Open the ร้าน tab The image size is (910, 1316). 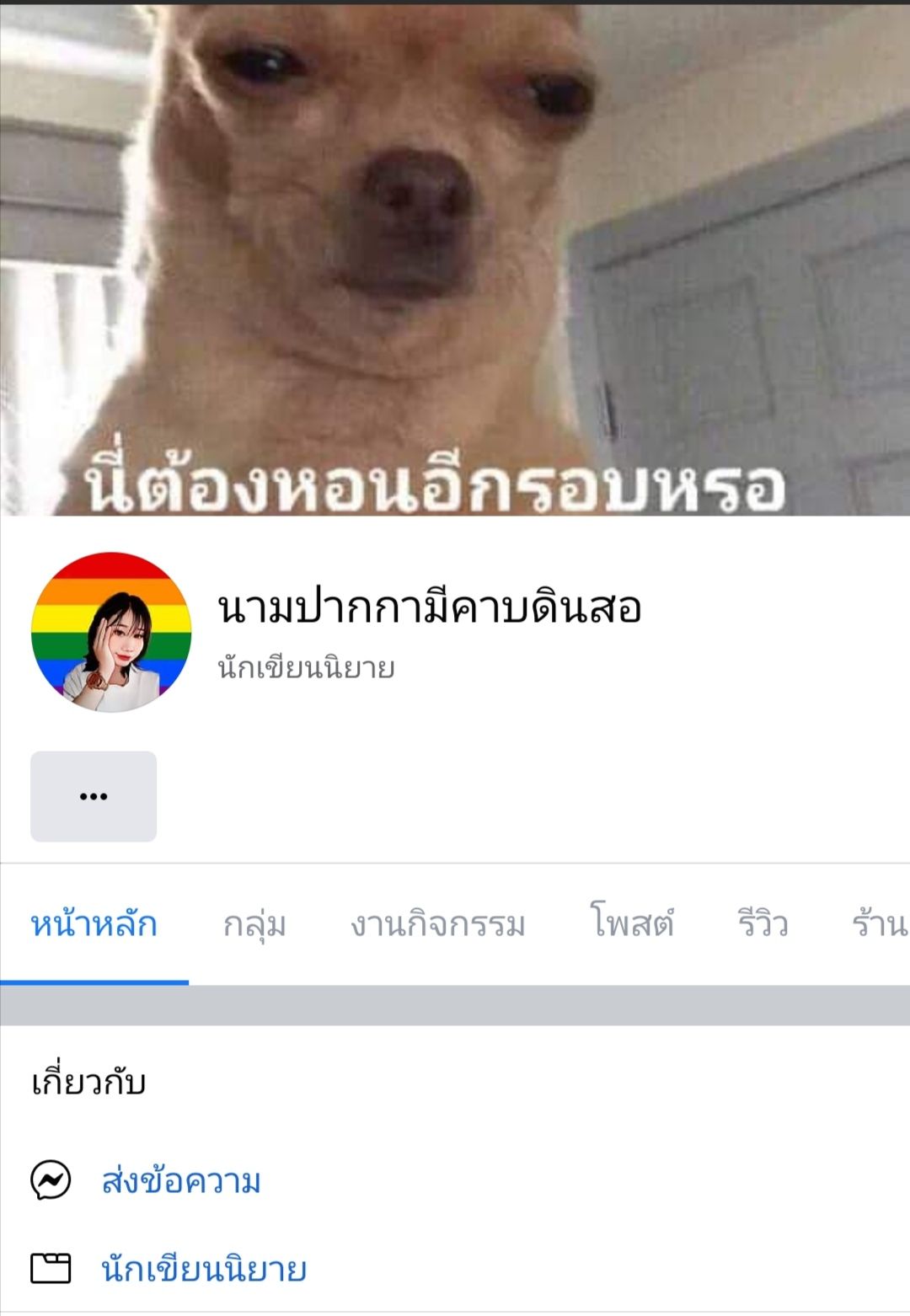pyautogui.click(x=879, y=924)
